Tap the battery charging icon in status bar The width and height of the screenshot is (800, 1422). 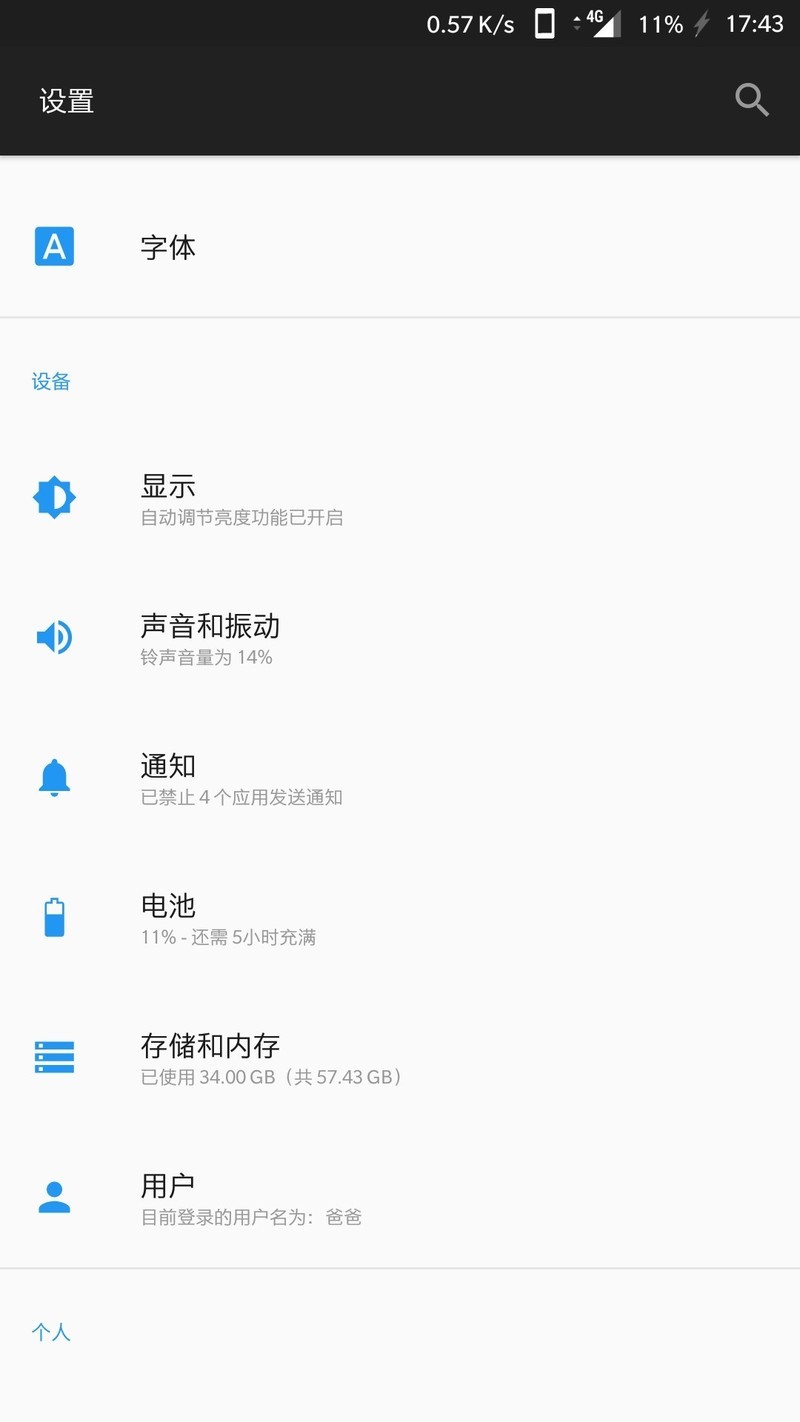[700, 22]
